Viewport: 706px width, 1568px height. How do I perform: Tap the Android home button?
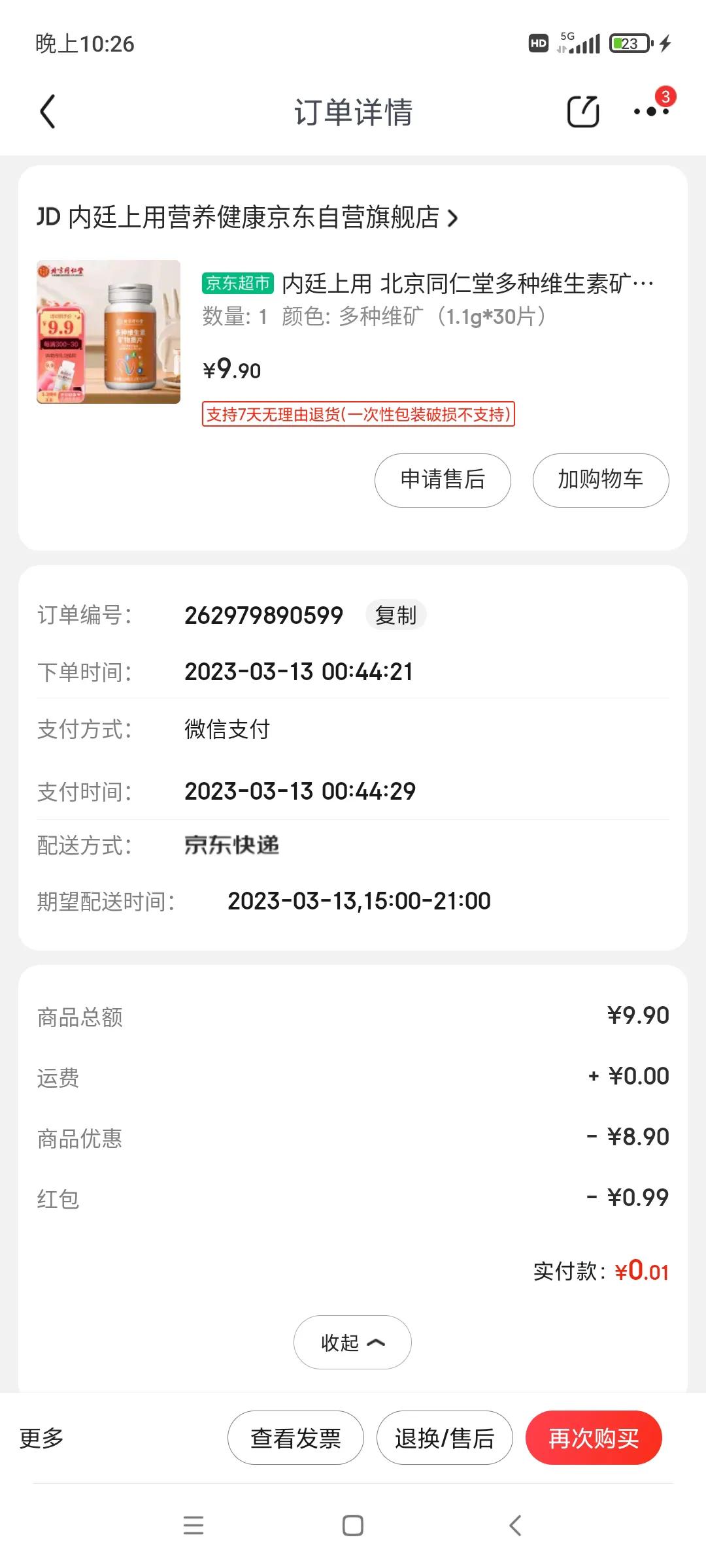352,1527
